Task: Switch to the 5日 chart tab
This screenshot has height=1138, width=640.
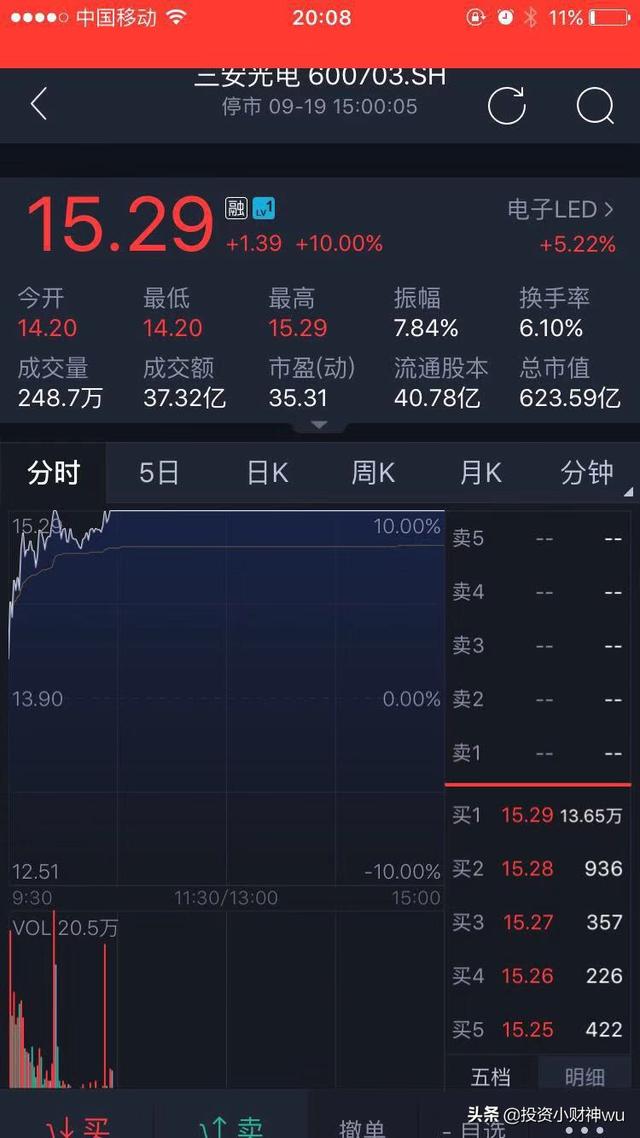Action: pos(159,473)
